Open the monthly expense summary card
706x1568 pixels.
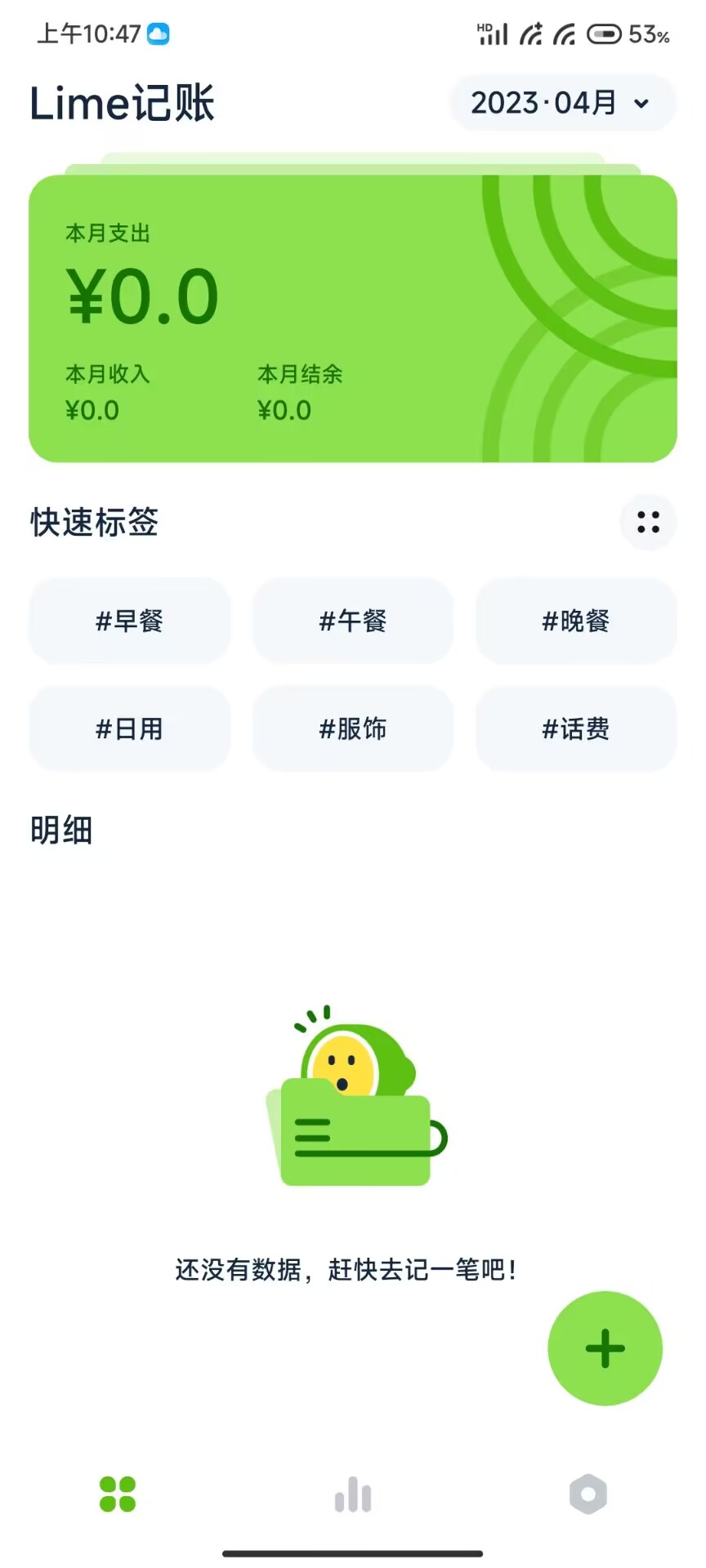point(353,318)
